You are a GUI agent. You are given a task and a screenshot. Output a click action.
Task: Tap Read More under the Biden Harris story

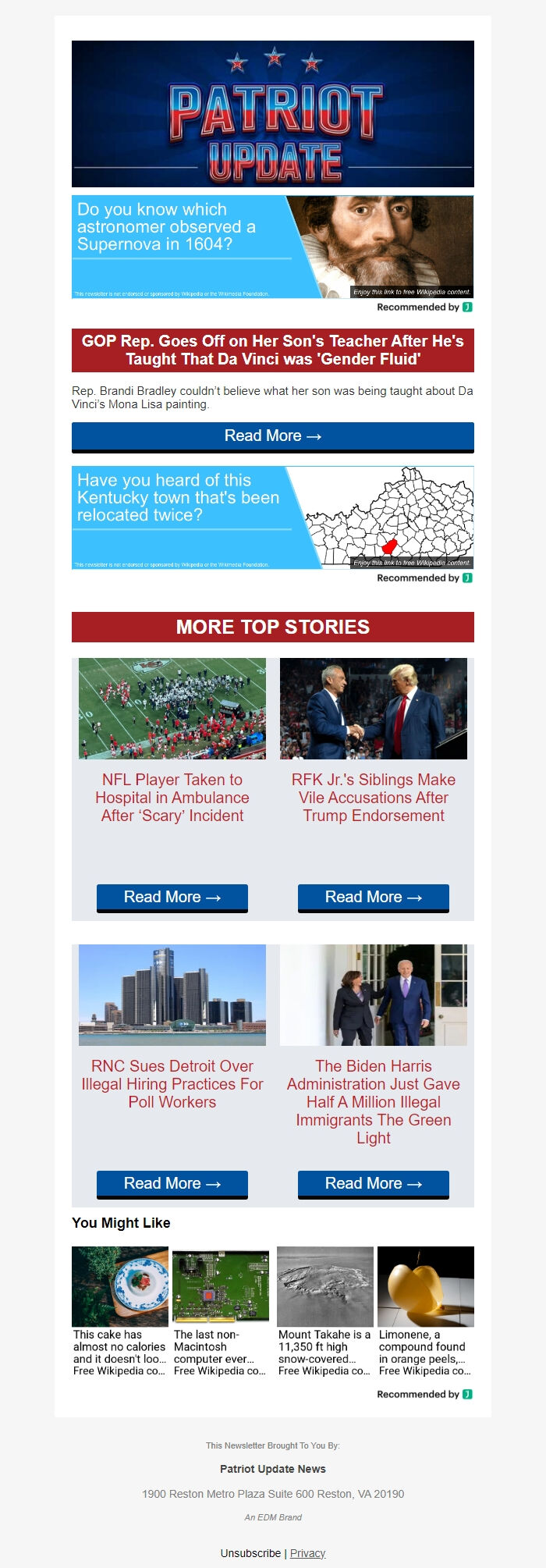point(374,1184)
